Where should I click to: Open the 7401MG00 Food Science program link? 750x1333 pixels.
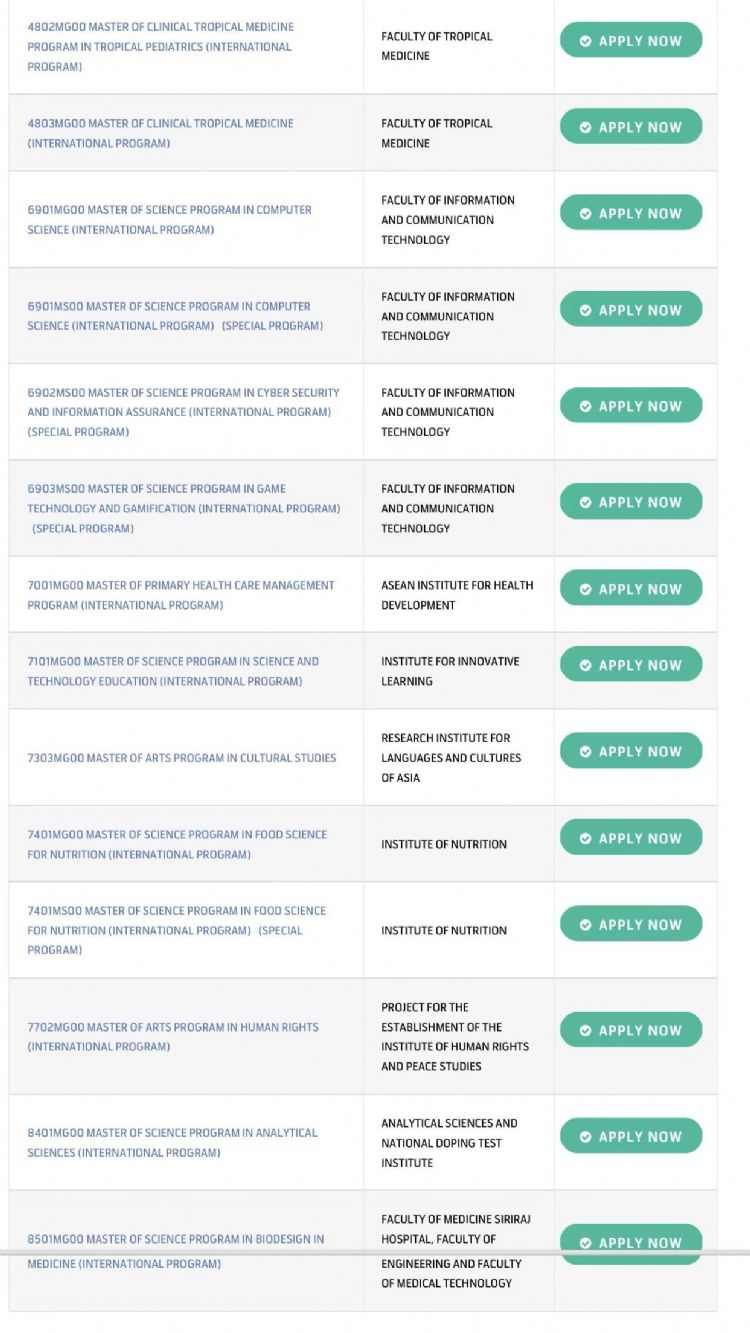click(170, 842)
